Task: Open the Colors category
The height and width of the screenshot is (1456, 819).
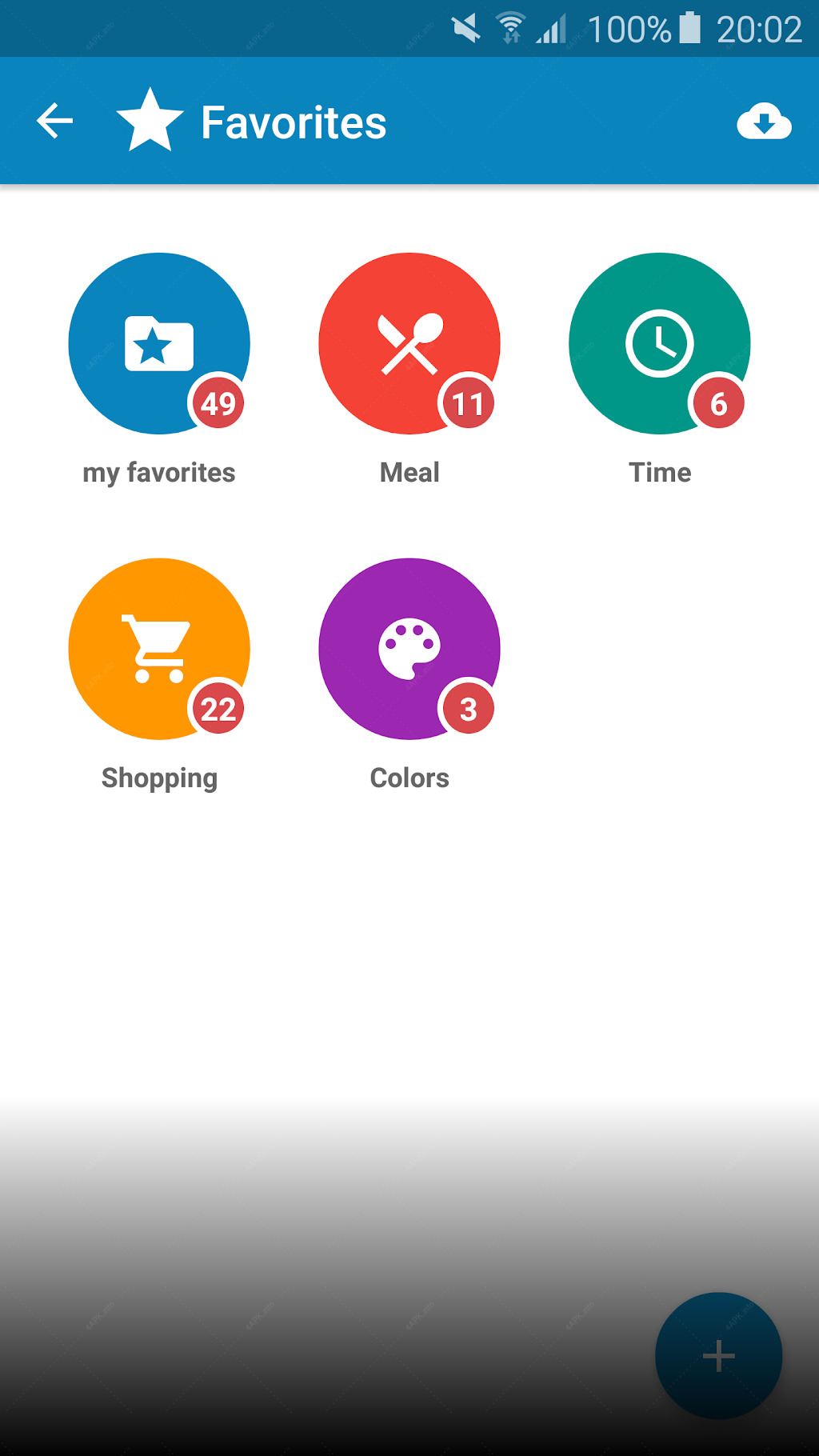Action: click(x=409, y=649)
